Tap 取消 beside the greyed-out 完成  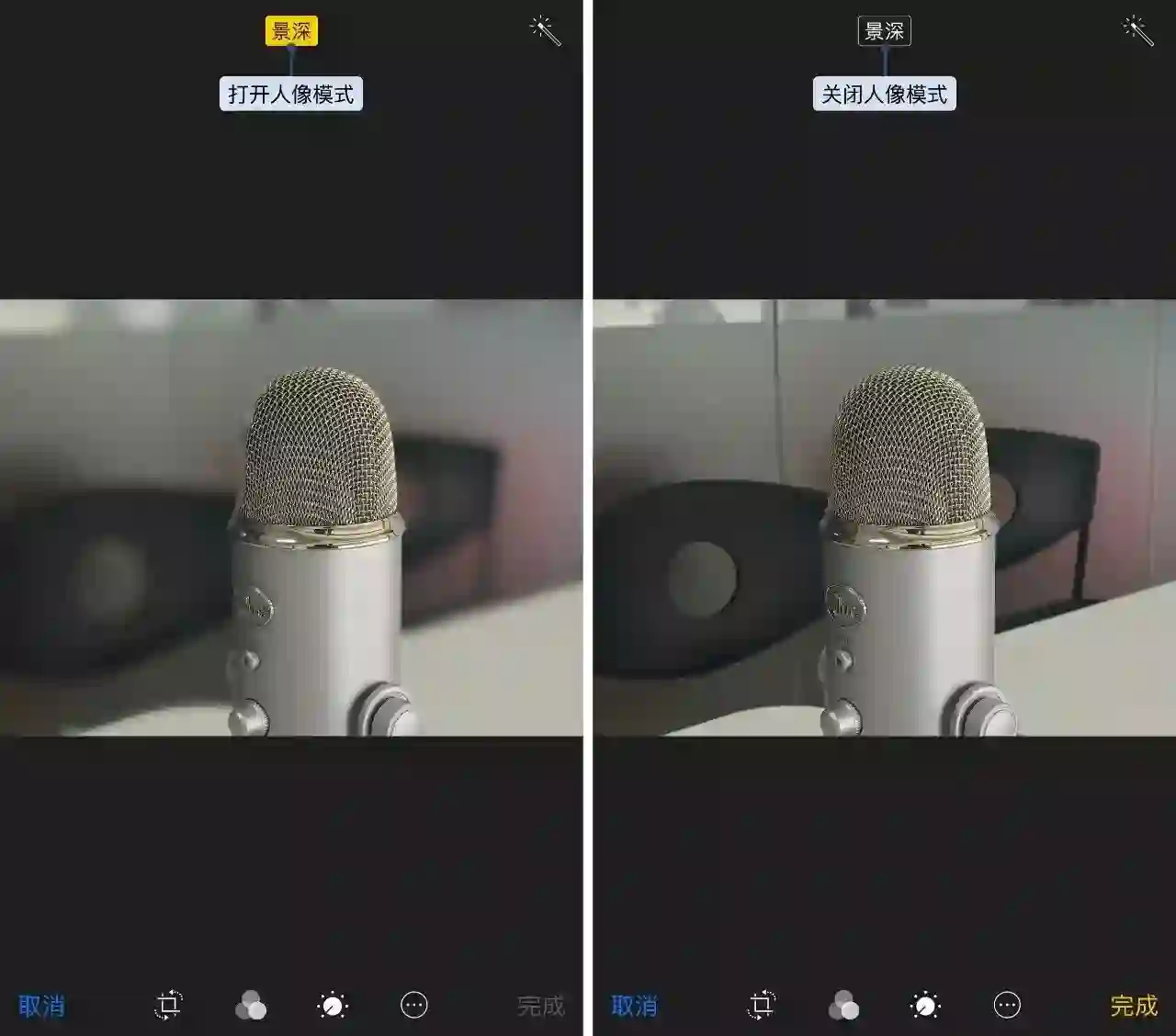41,1006
